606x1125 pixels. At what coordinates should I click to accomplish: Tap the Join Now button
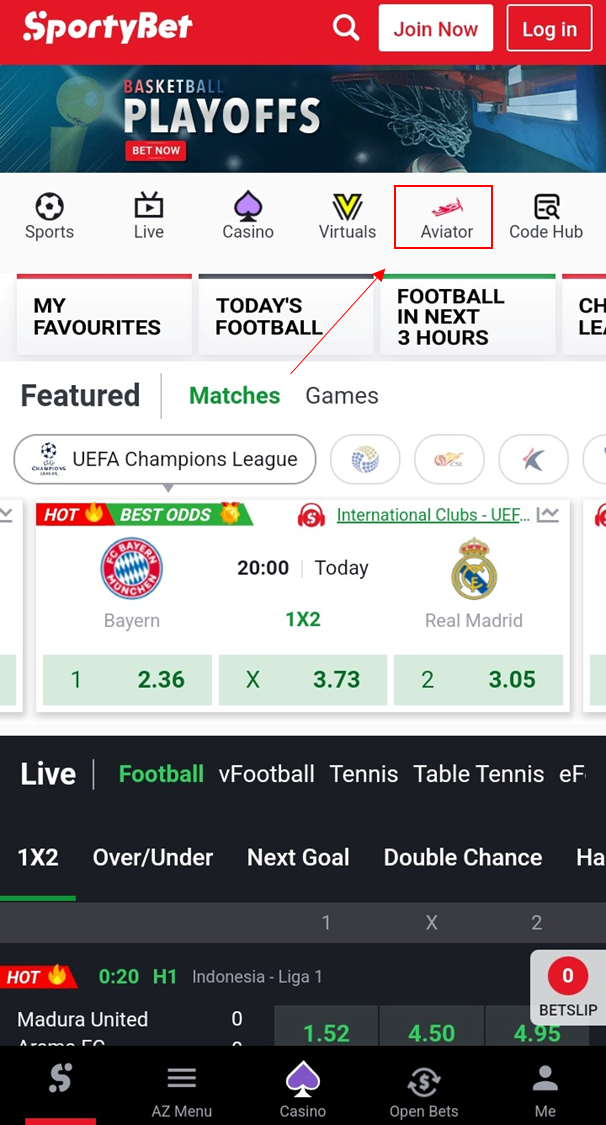[x=435, y=28]
